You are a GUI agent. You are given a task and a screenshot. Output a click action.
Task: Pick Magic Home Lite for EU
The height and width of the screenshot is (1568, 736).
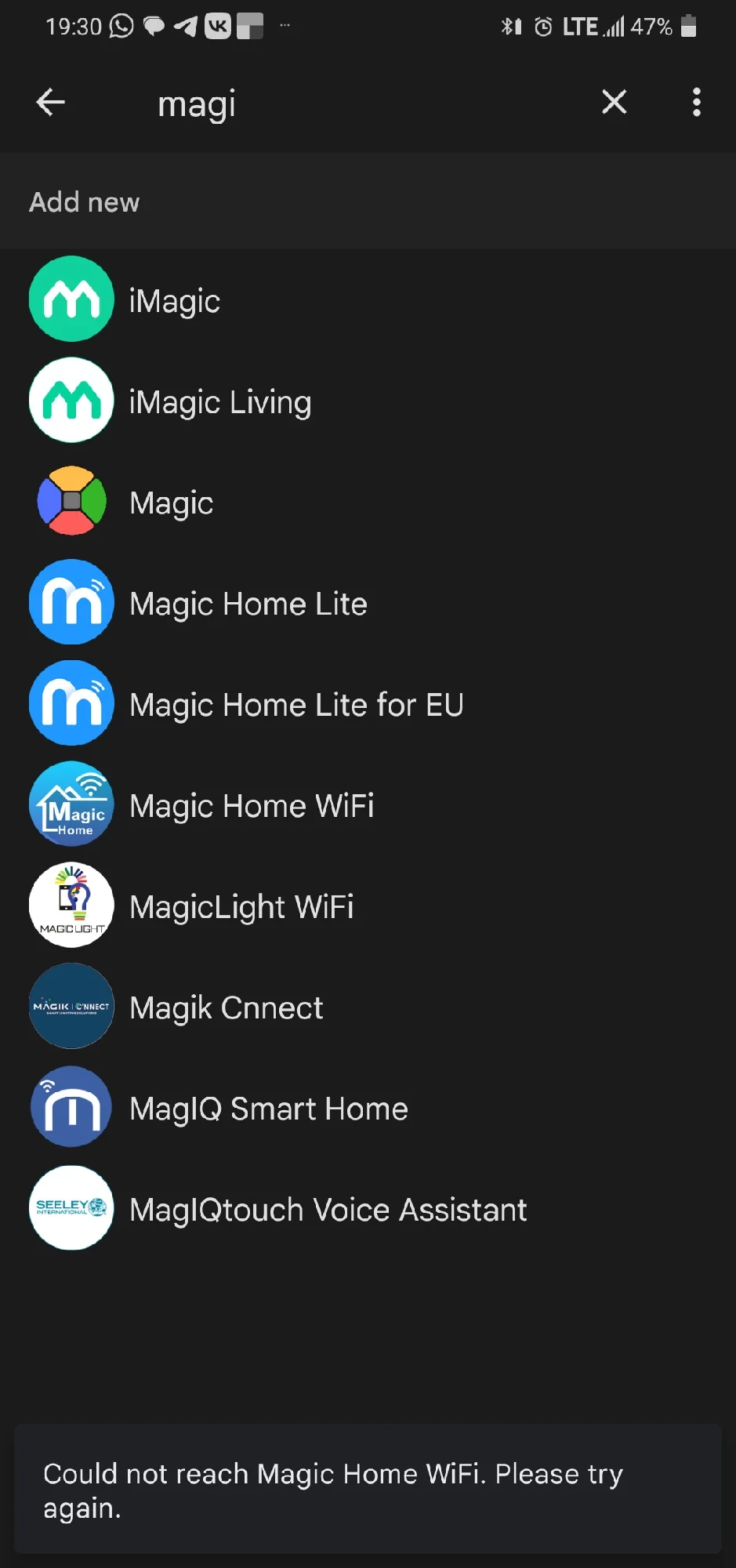click(x=295, y=705)
